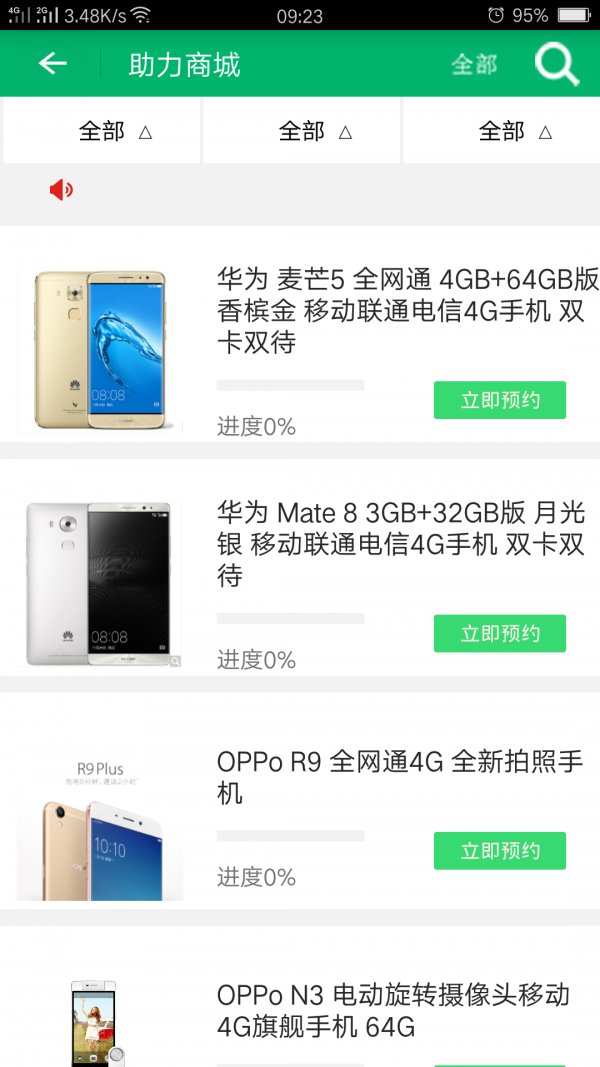Reserve the 华为 麦芒5 with 立即预约
The width and height of the screenshot is (600, 1067).
pos(499,400)
